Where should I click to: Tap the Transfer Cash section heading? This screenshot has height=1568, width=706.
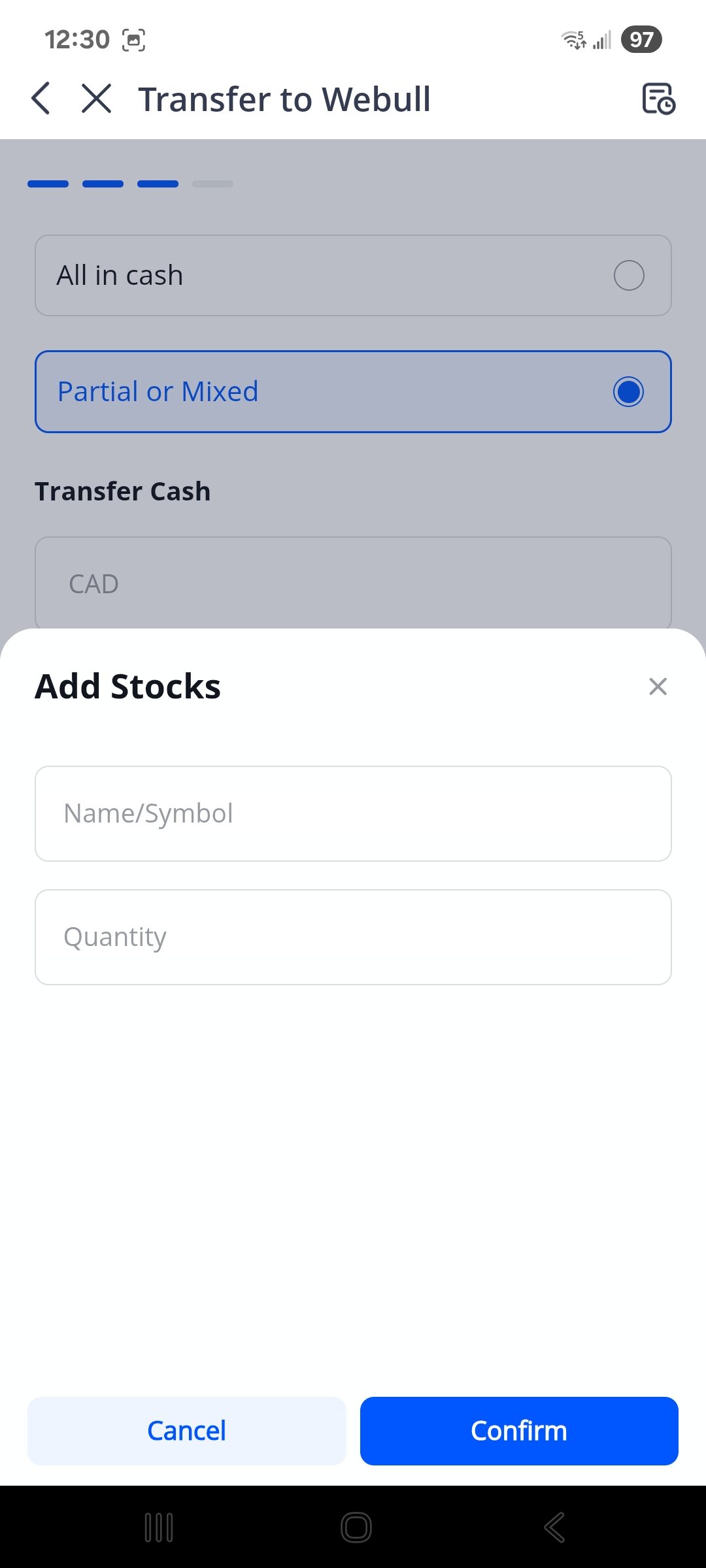click(123, 491)
